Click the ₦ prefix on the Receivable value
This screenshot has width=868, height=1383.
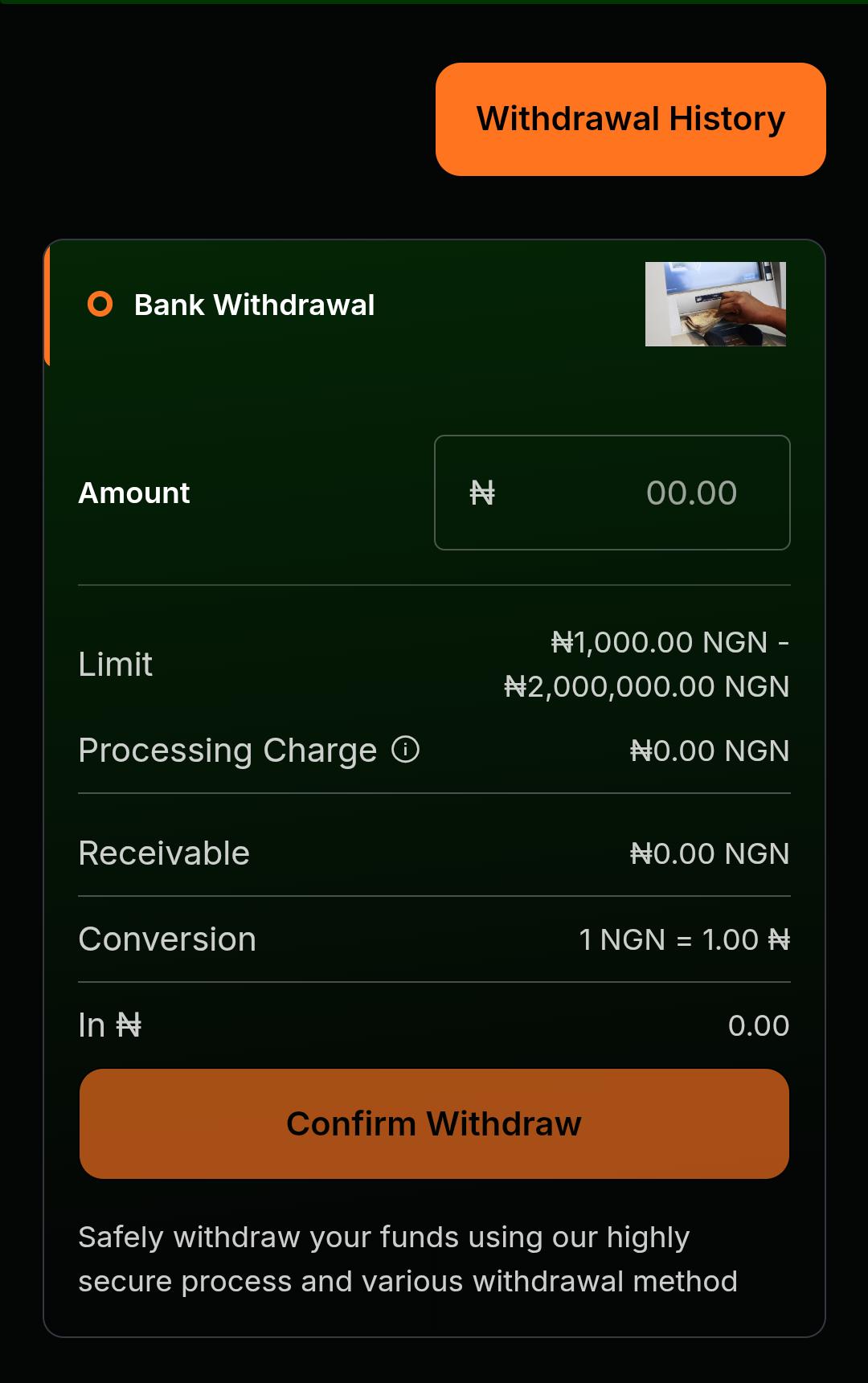point(641,853)
